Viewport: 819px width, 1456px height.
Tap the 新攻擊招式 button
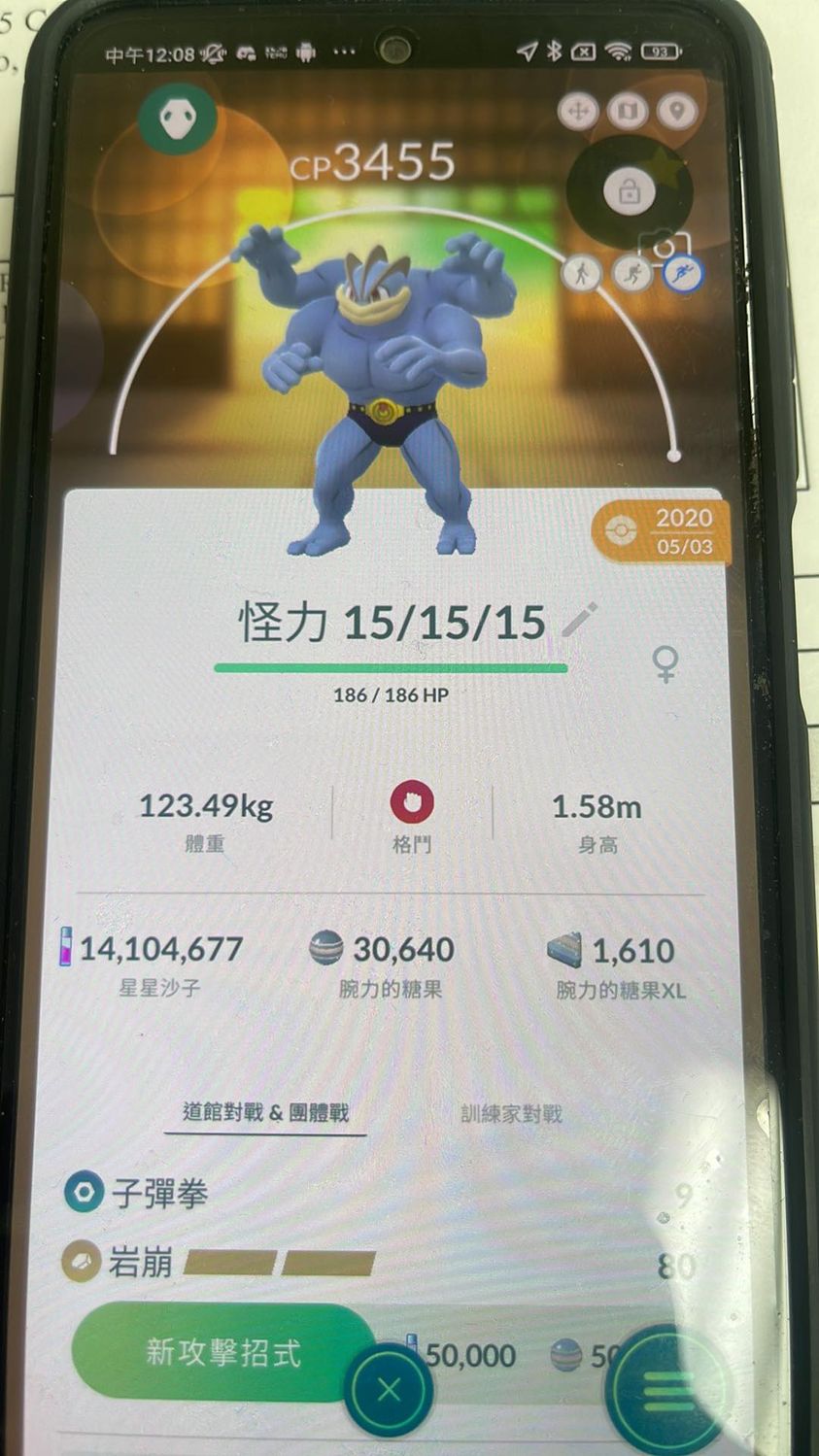coord(223,1352)
